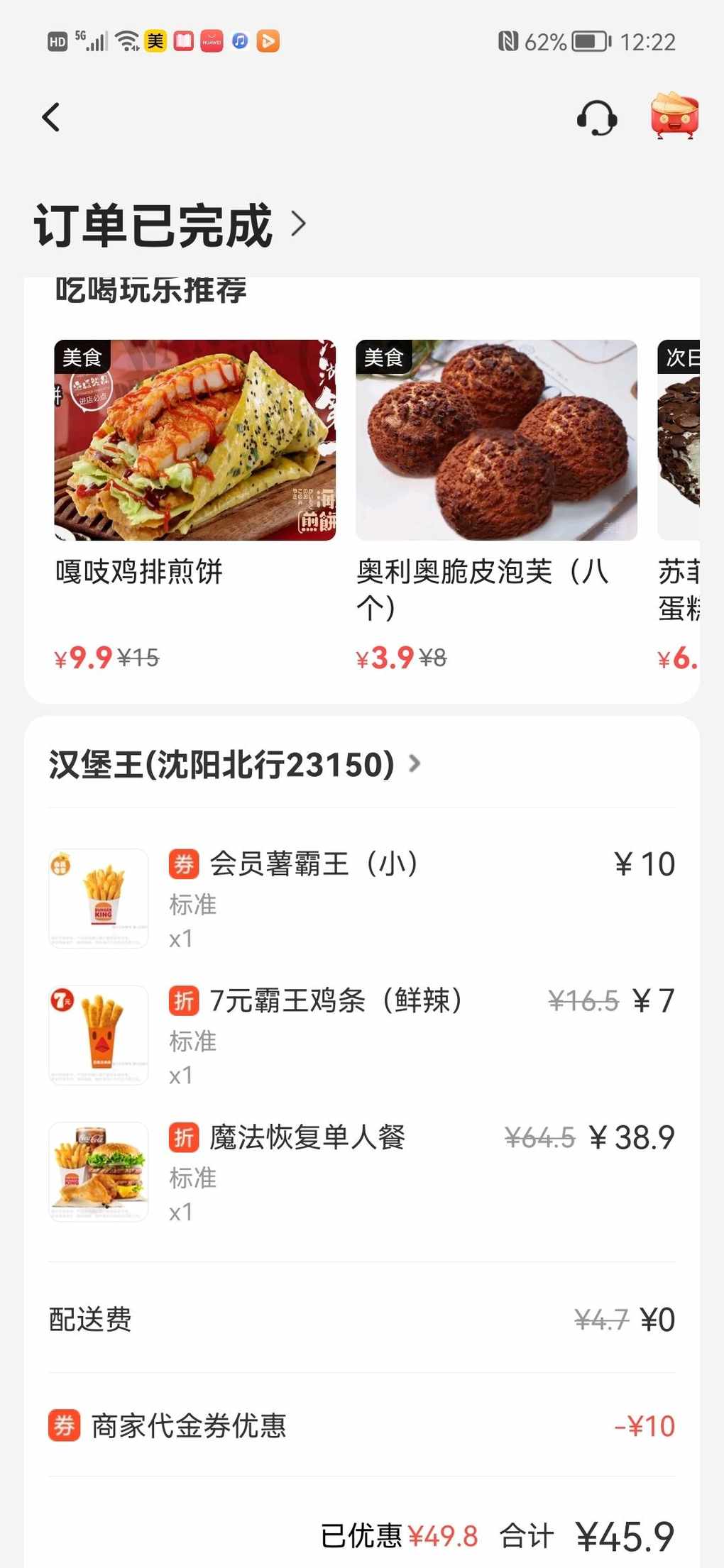Image resolution: width=724 pixels, height=1568 pixels.
Task: Go back using the top-left arrow
Action: (51, 117)
